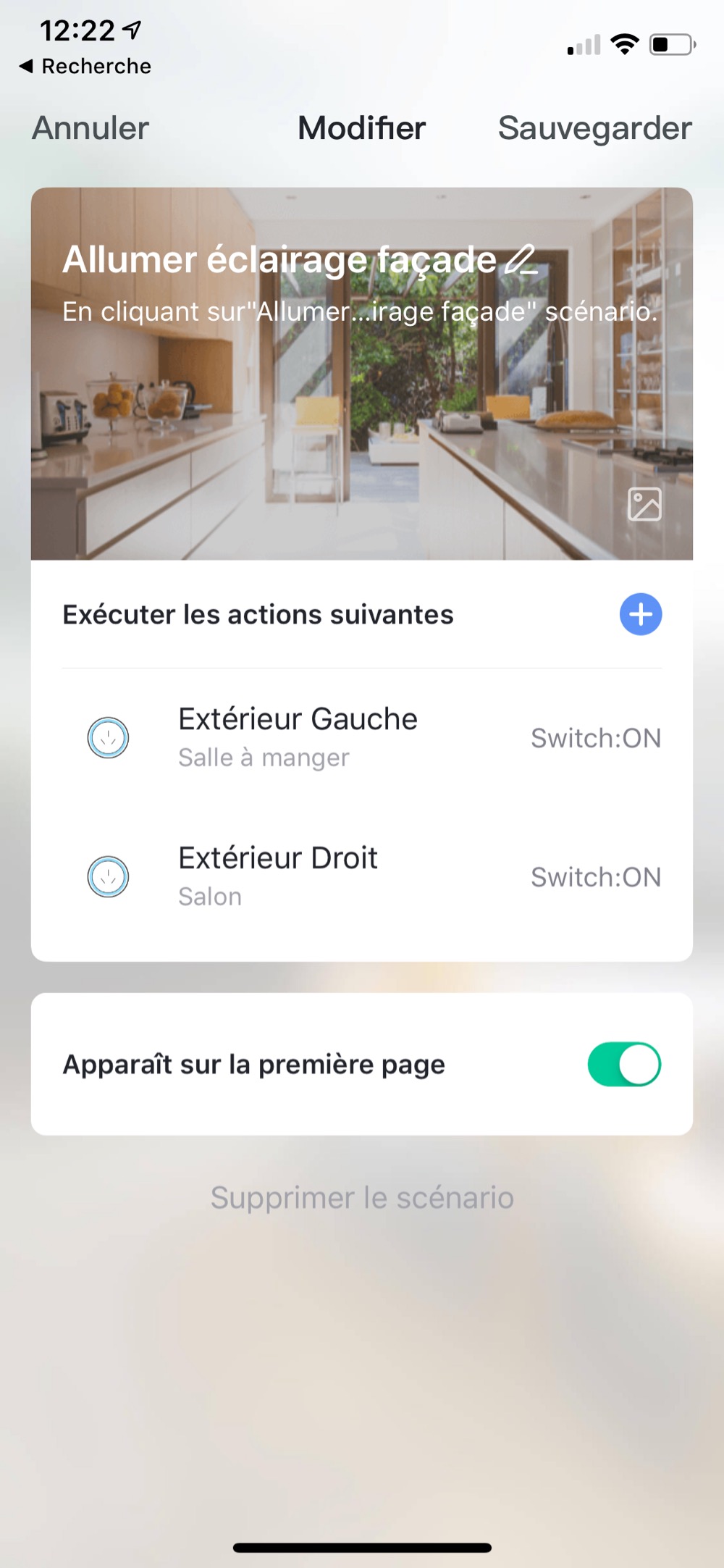
Task: Save the scenario with Sauvegarder
Action: (594, 128)
